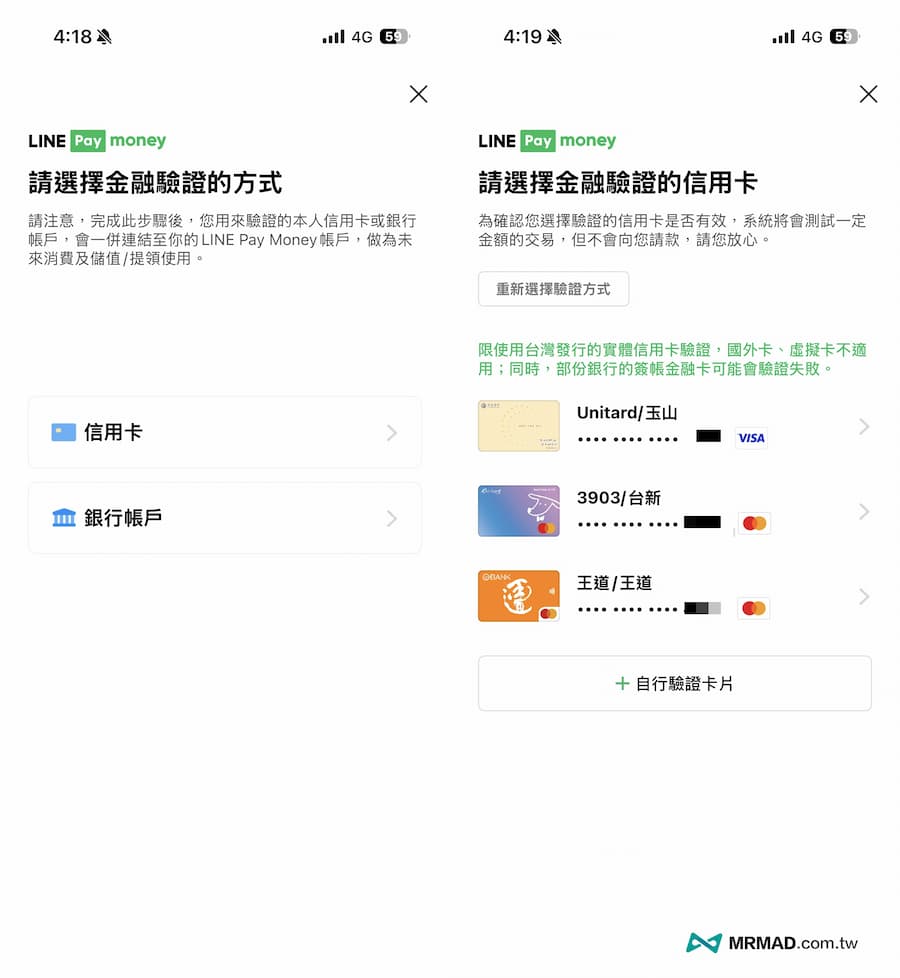Image resolution: width=900 pixels, height=978 pixels.
Task: Close the right-hand verification screen with the X
Action: coord(868,93)
